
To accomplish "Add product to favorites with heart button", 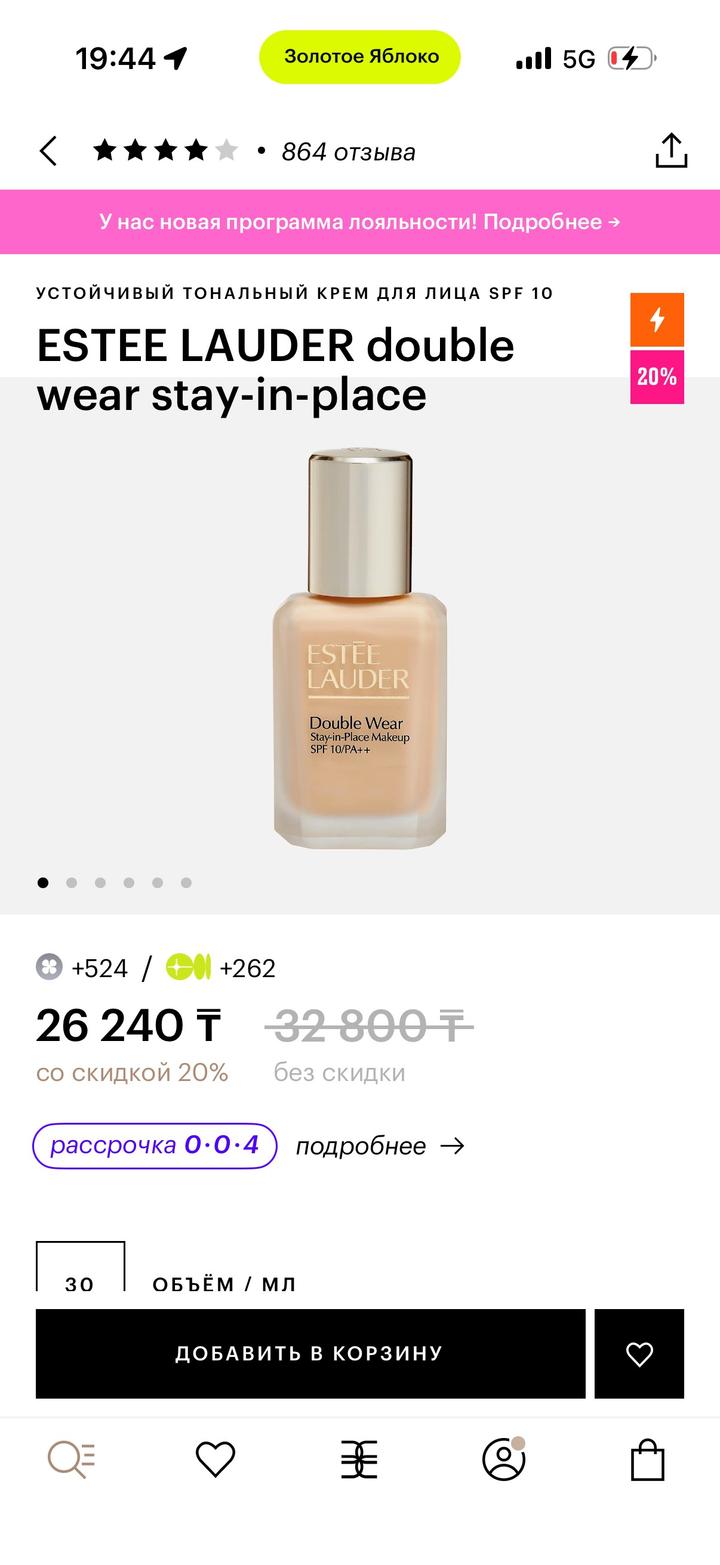I will point(639,1353).
